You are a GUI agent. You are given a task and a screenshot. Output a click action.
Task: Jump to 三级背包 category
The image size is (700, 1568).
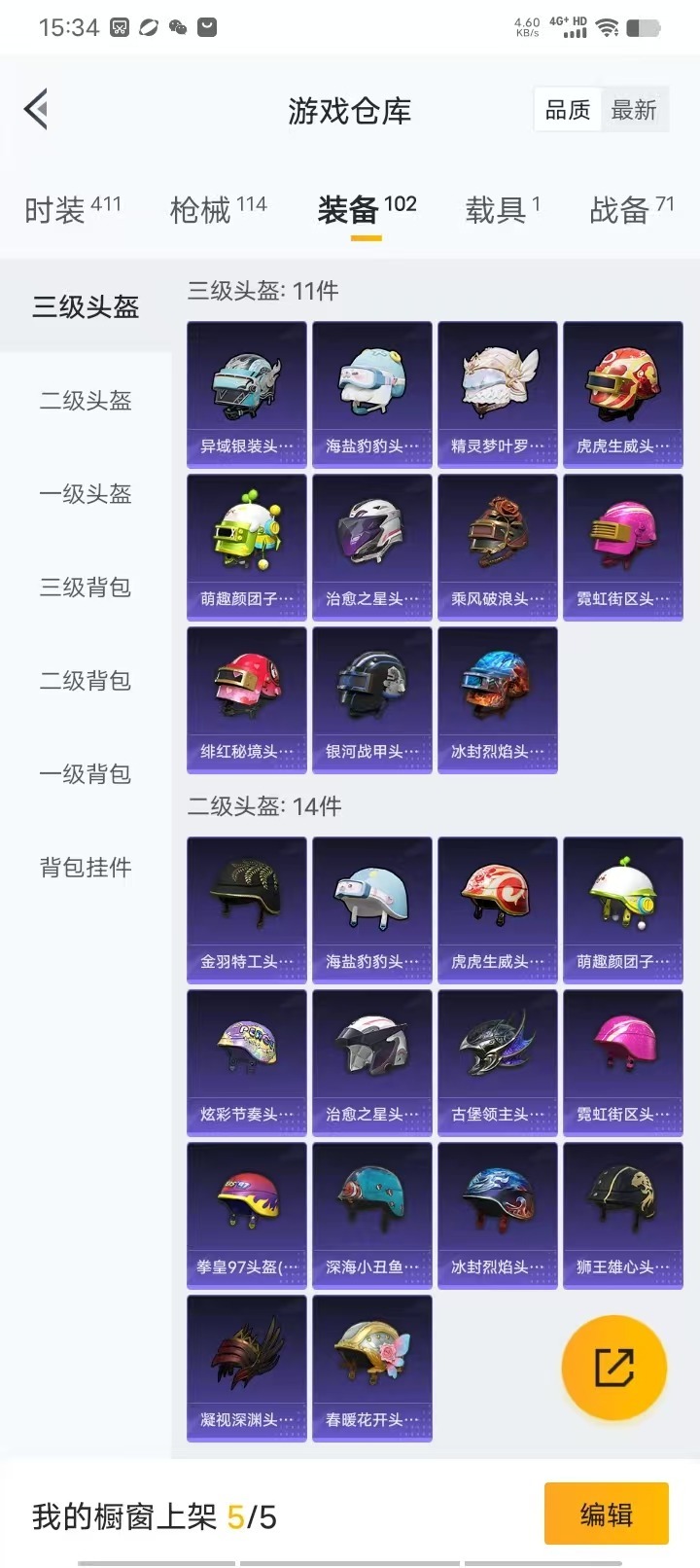pos(86,588)
